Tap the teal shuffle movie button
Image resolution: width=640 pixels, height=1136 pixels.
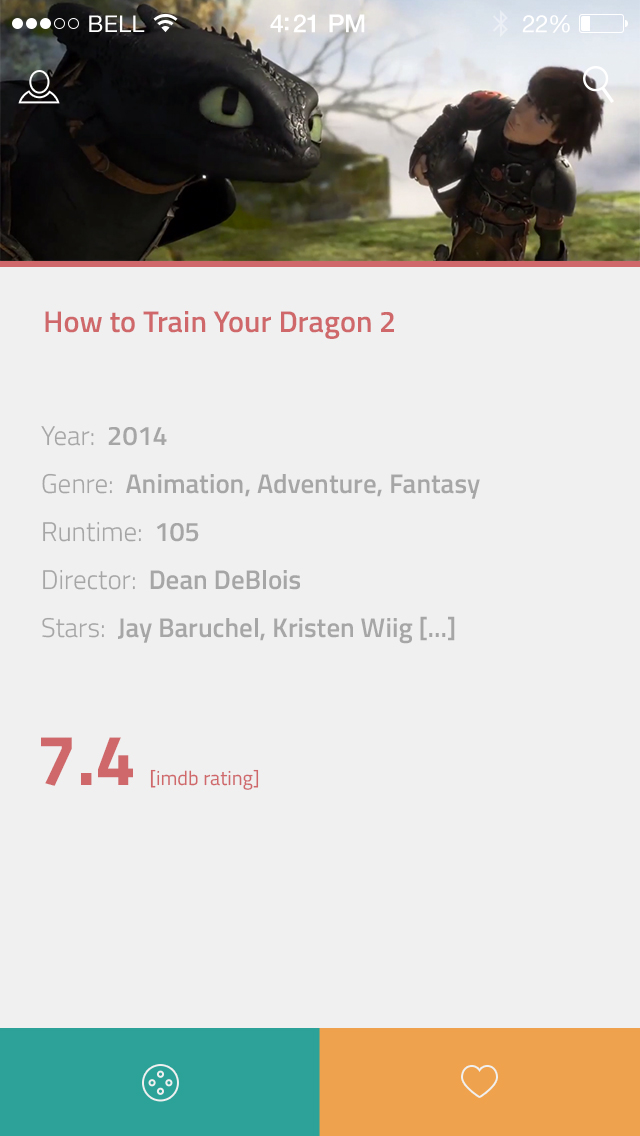(x=160, y=1082)
